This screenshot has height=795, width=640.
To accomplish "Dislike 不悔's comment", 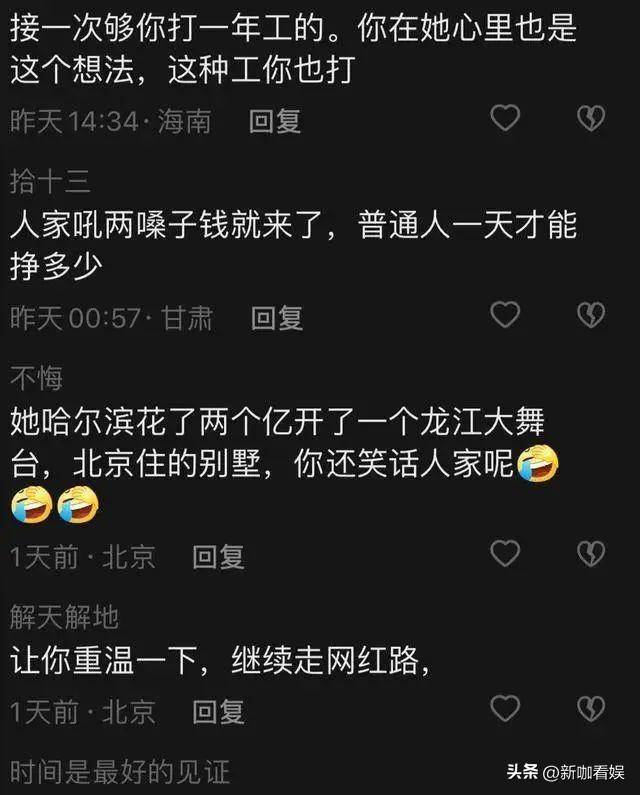I will pyautogui.click(x=592, y=552).
